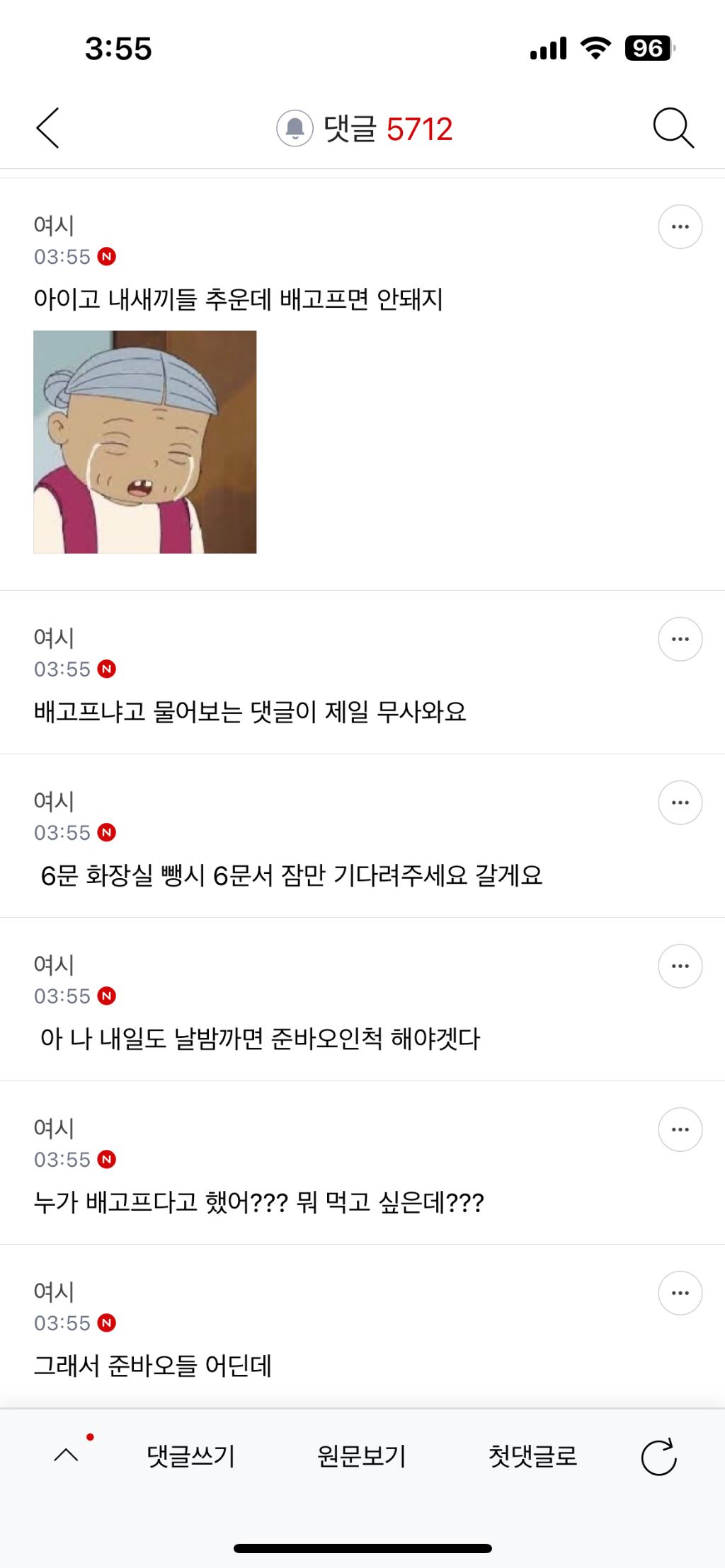The height and width of the screenshot is (1568, 725).
Task: Open options for the '6문 화장실' comment
Action: [x=680, y=802]
